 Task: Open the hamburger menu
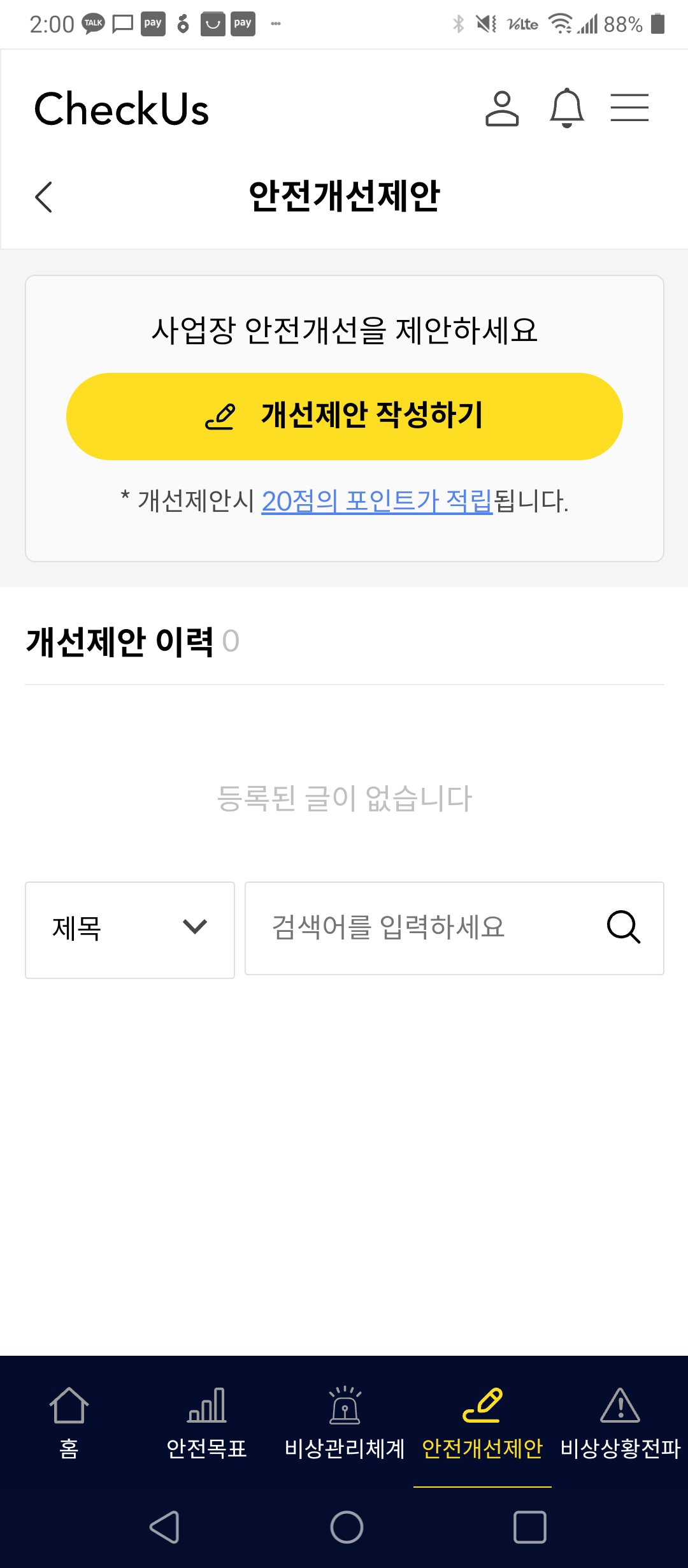point(629,108)
